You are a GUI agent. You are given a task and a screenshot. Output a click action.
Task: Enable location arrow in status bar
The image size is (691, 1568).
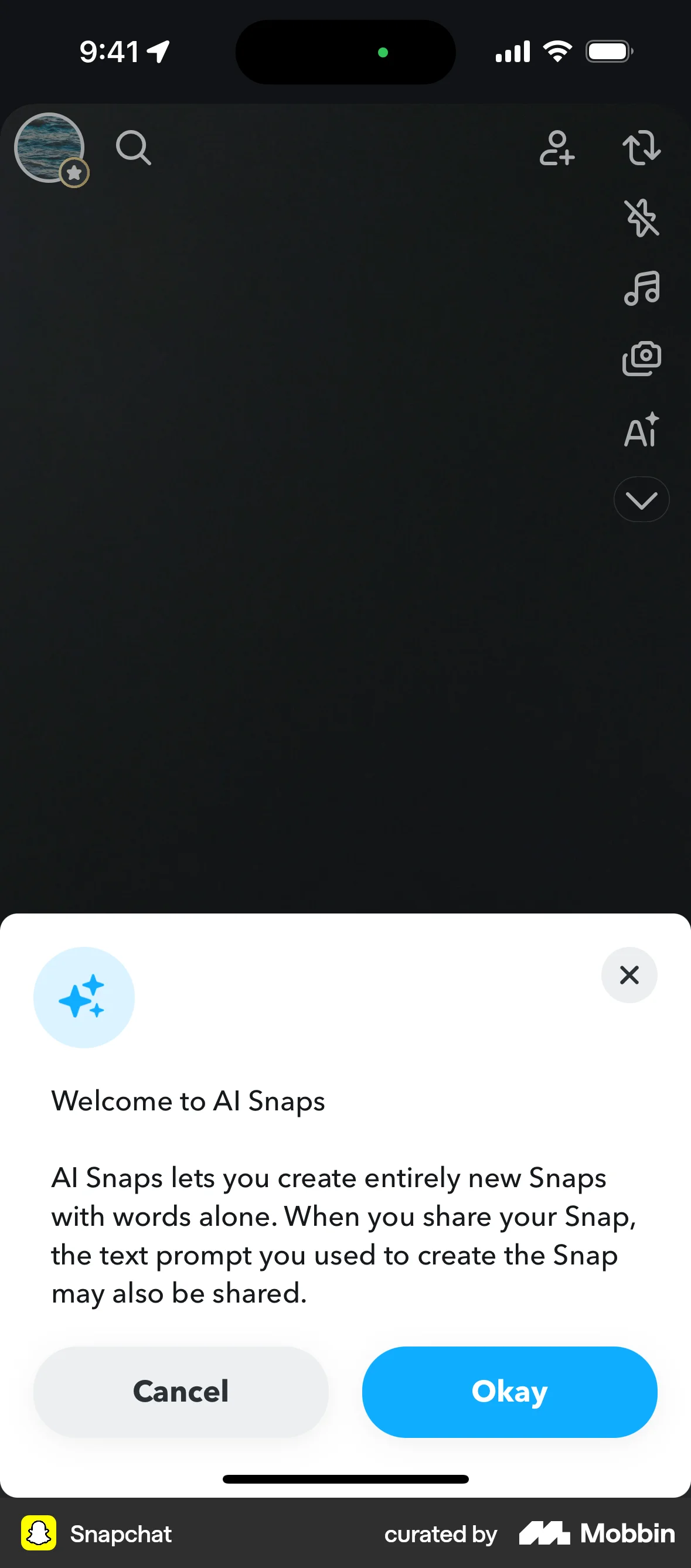[x=157, y=51]
